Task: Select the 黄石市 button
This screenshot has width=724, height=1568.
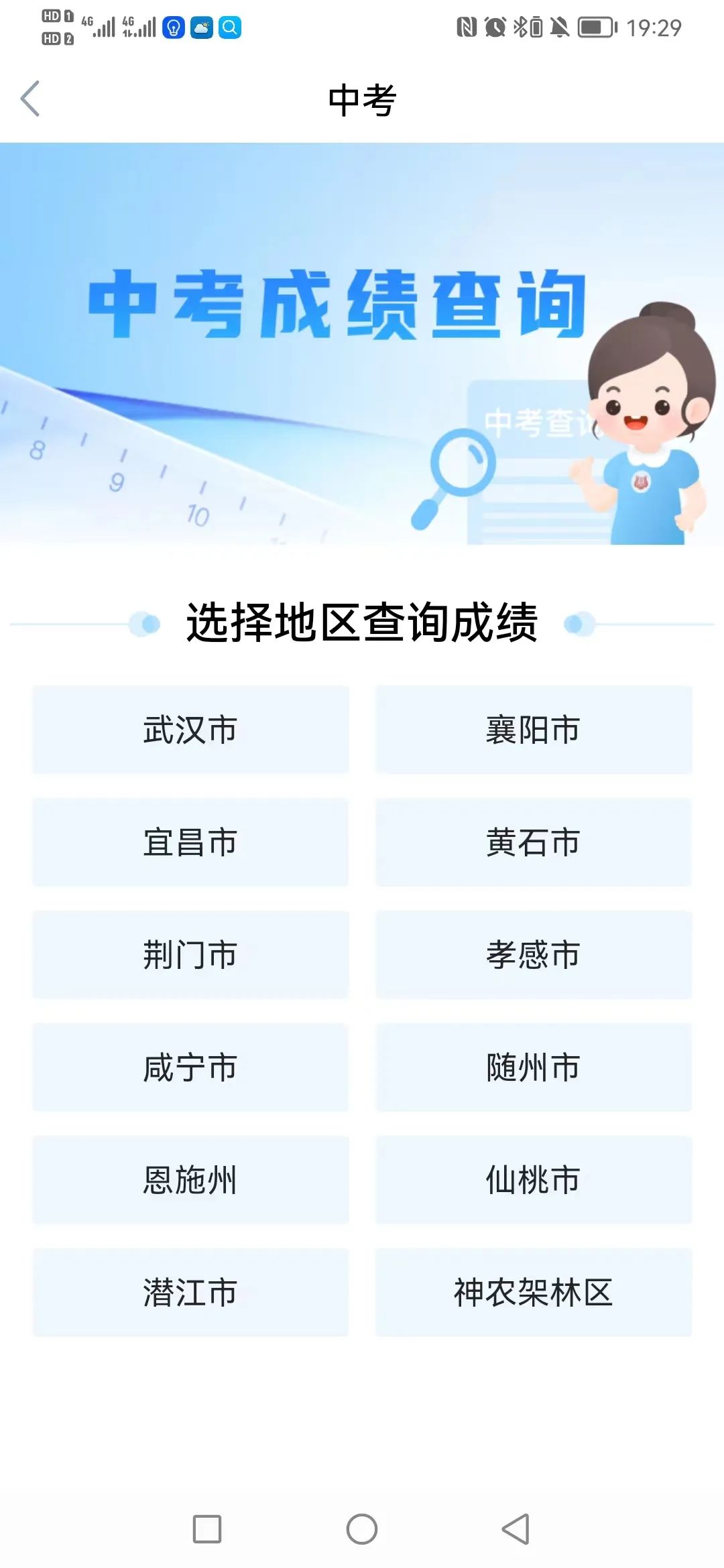Action: 533,842
